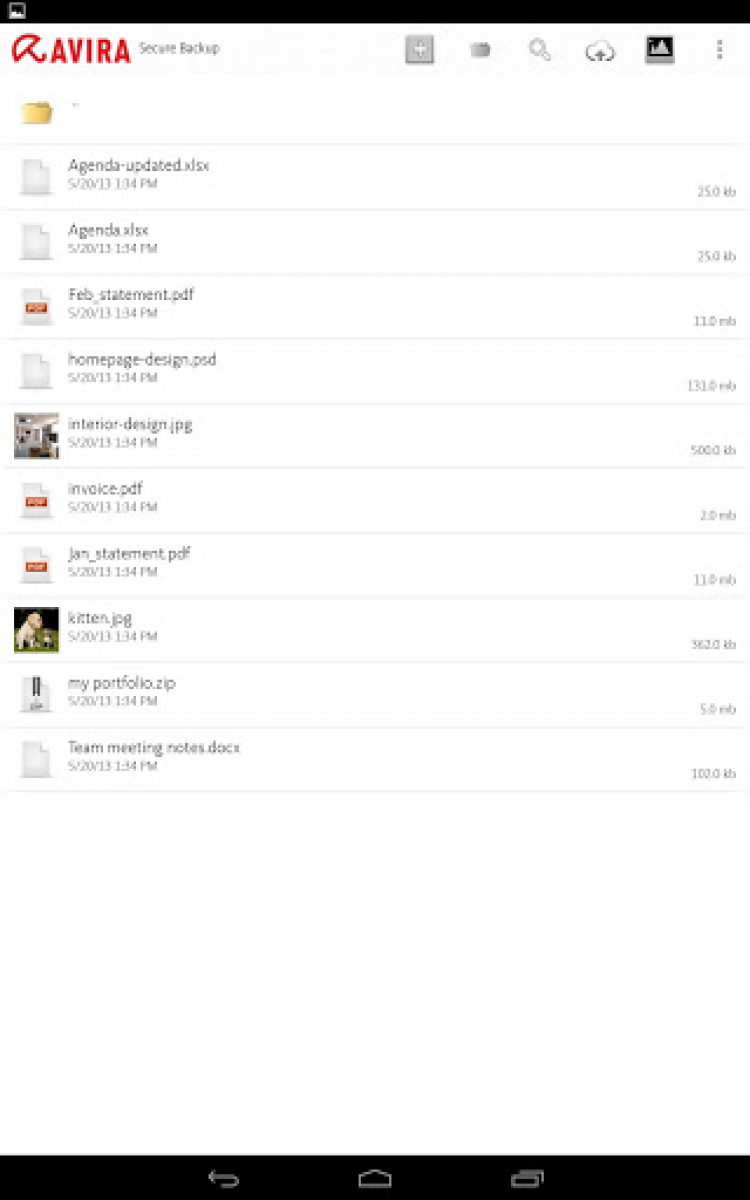This screenshot has height=1200, width=750.
Task: Open my portfolio.zip
Action: point(122,684)
